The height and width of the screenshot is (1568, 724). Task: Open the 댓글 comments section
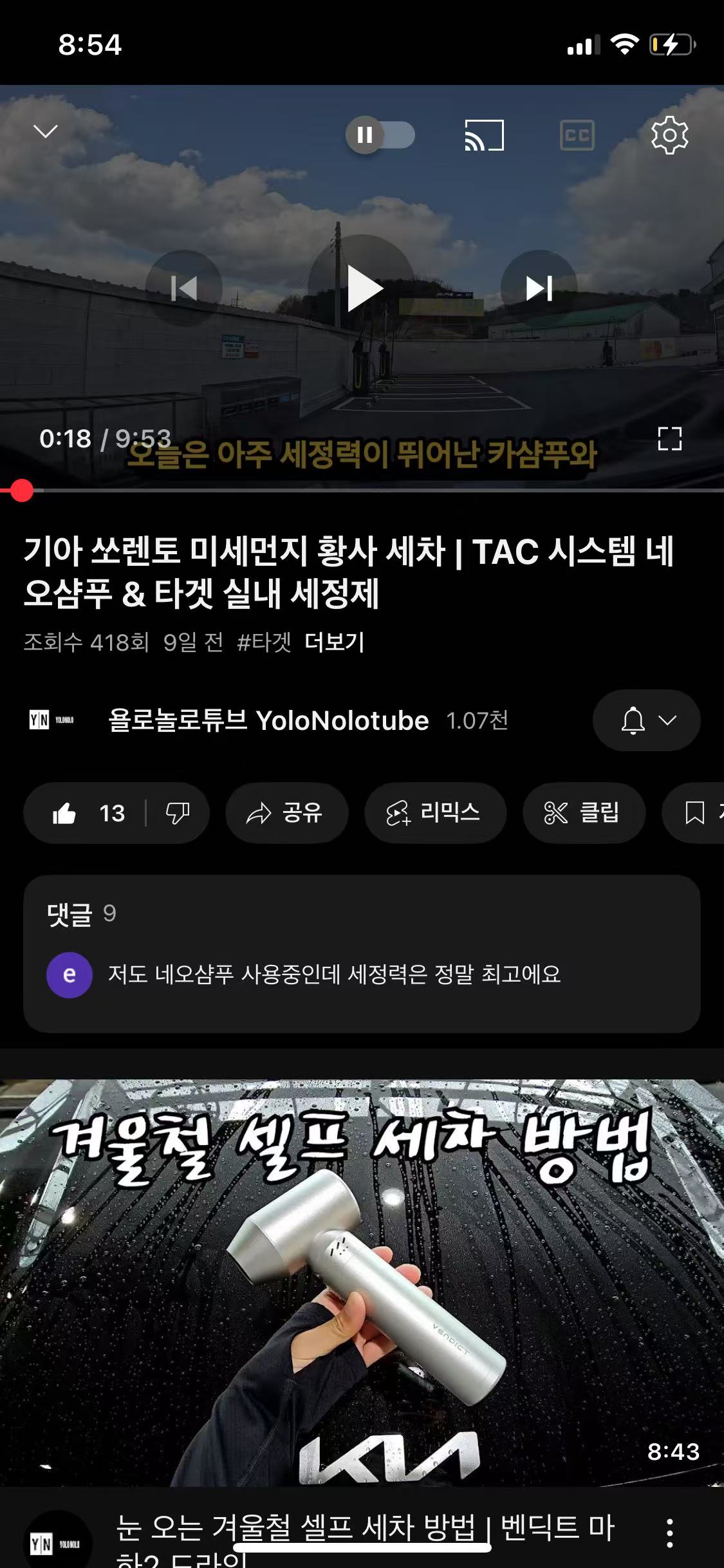click(362, 953)
